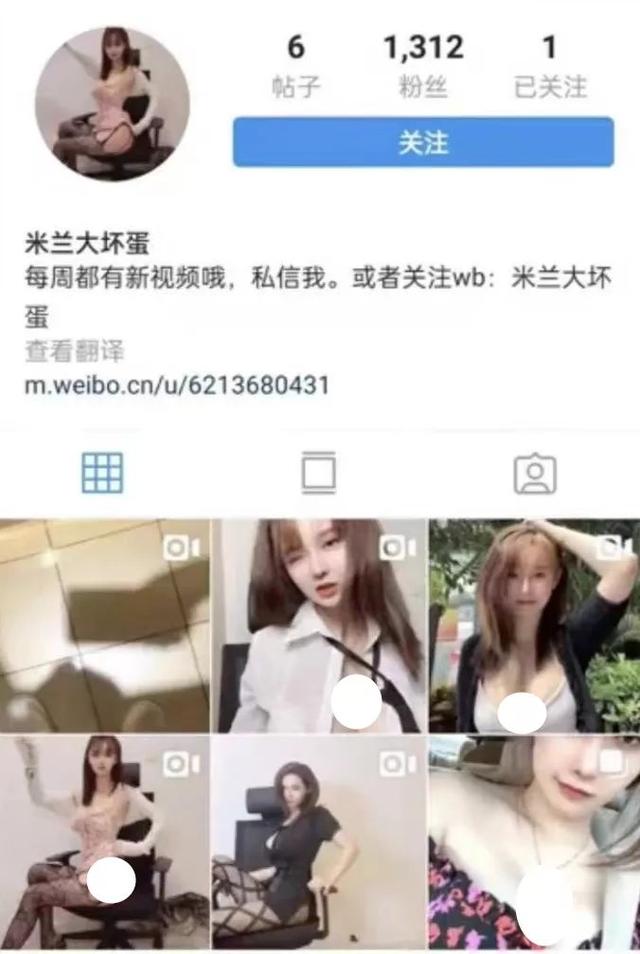Image resolution: width=640 pixels, height=954 pixels.
Task: Tap 查看翻译 to translate the bio
Action: pos(74,351)
